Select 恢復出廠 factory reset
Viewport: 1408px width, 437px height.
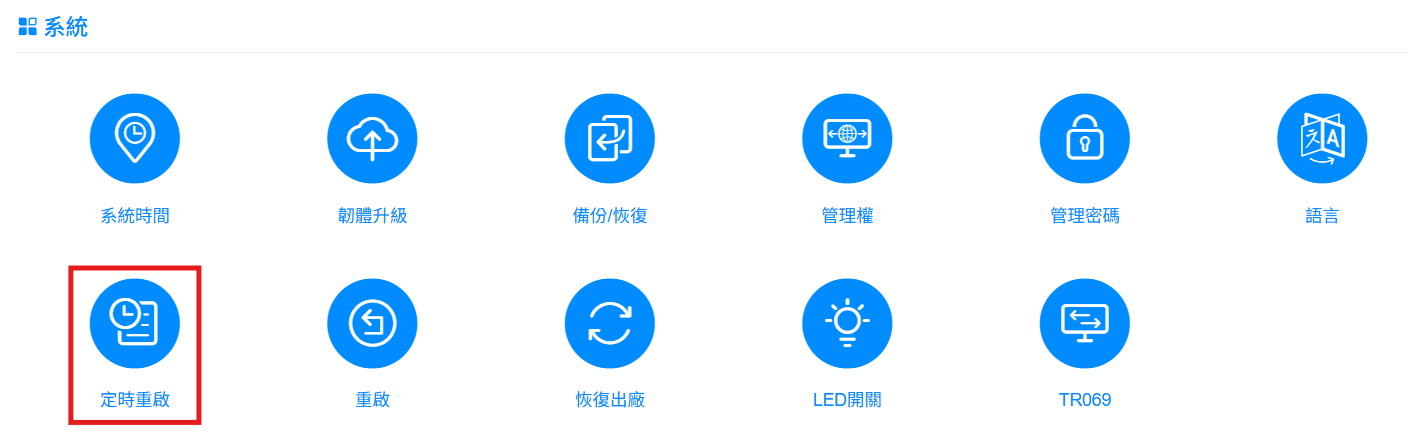(x=609, y=323)
